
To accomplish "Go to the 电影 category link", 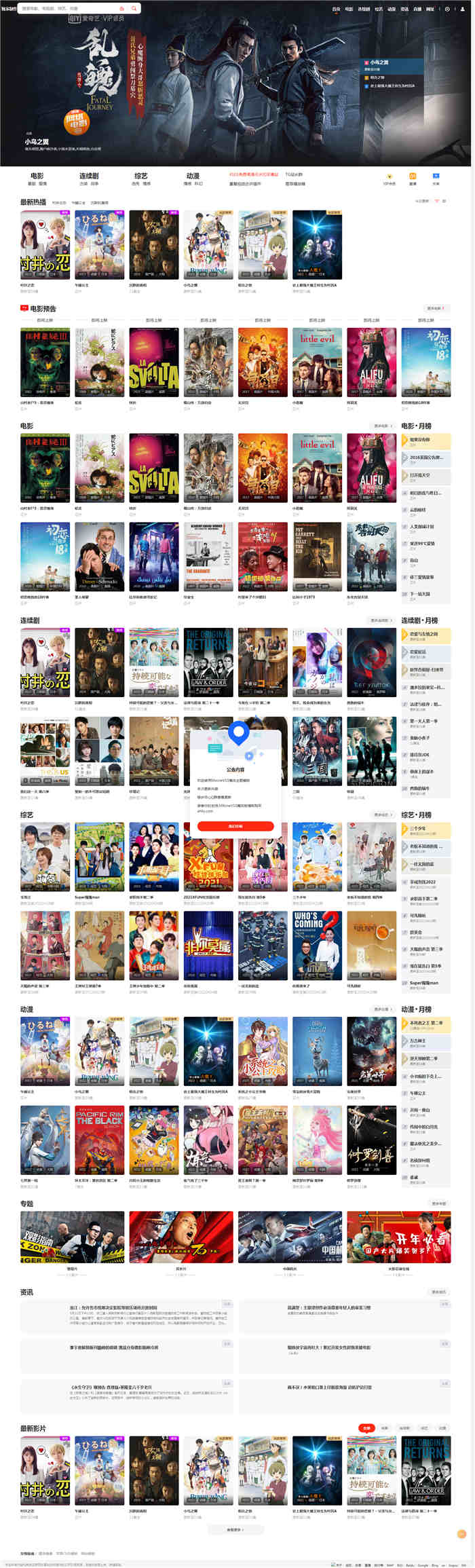I will [37, 176].
